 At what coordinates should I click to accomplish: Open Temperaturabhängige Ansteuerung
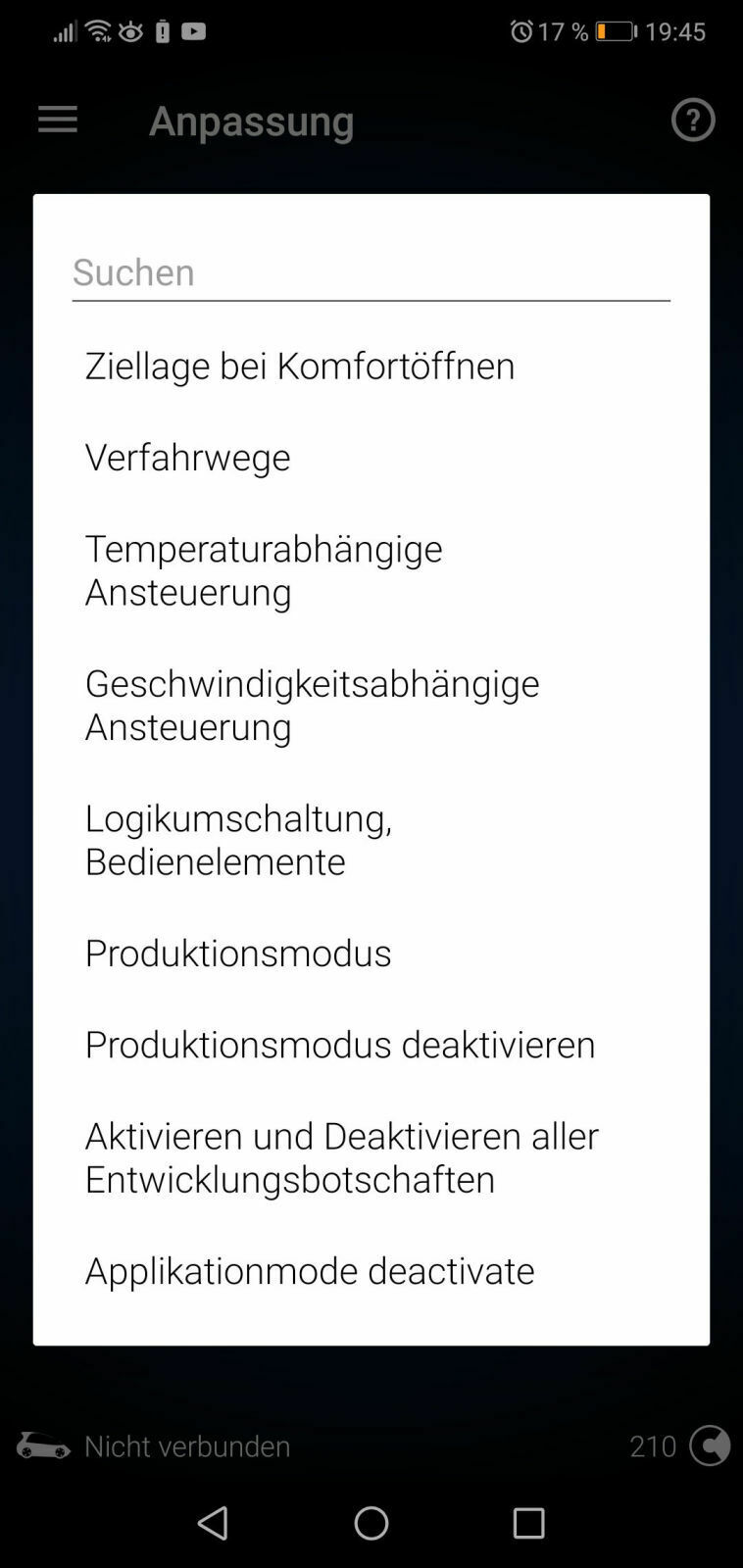point(265,569)
